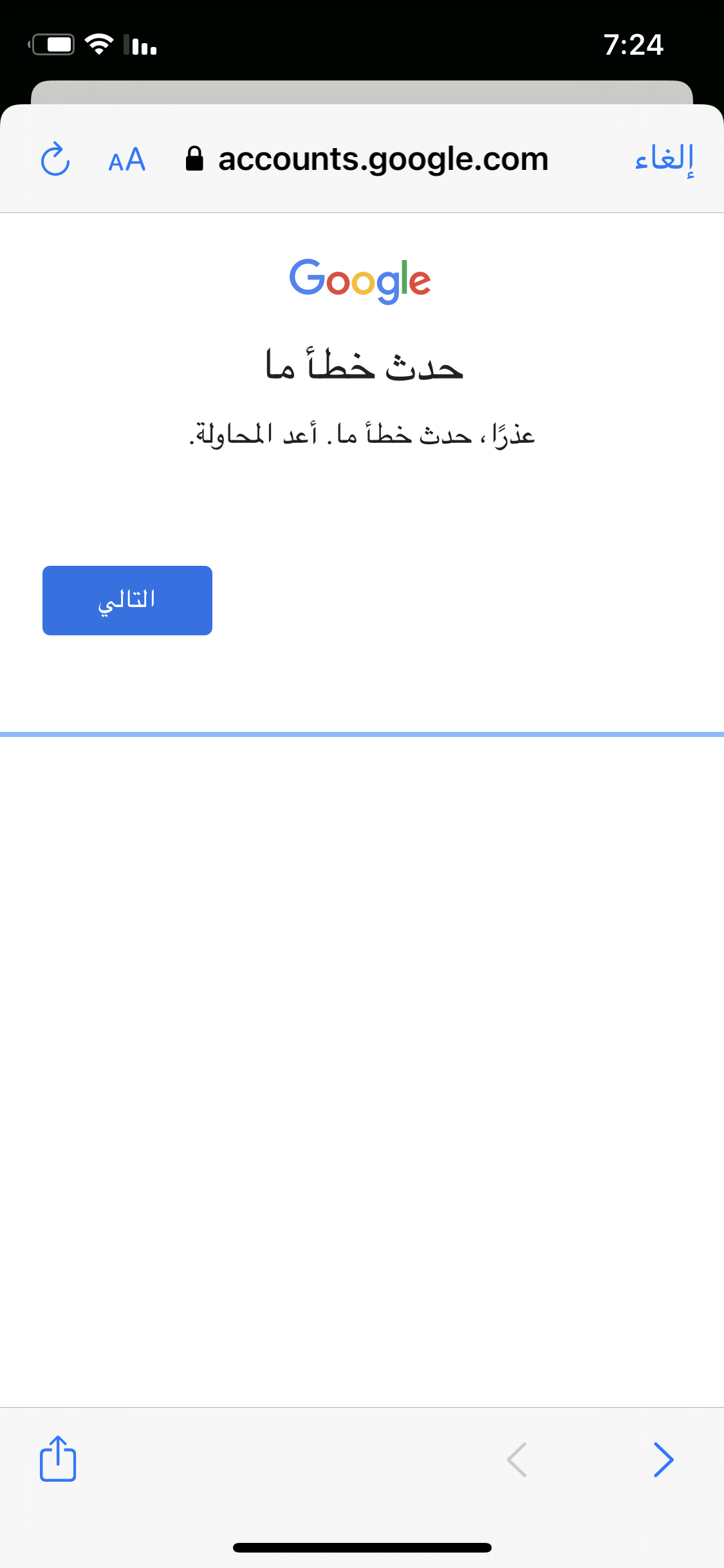Go back with the left chevron
The height and width of the screenshot is (1568, 724).
(x=517, y=1459)
